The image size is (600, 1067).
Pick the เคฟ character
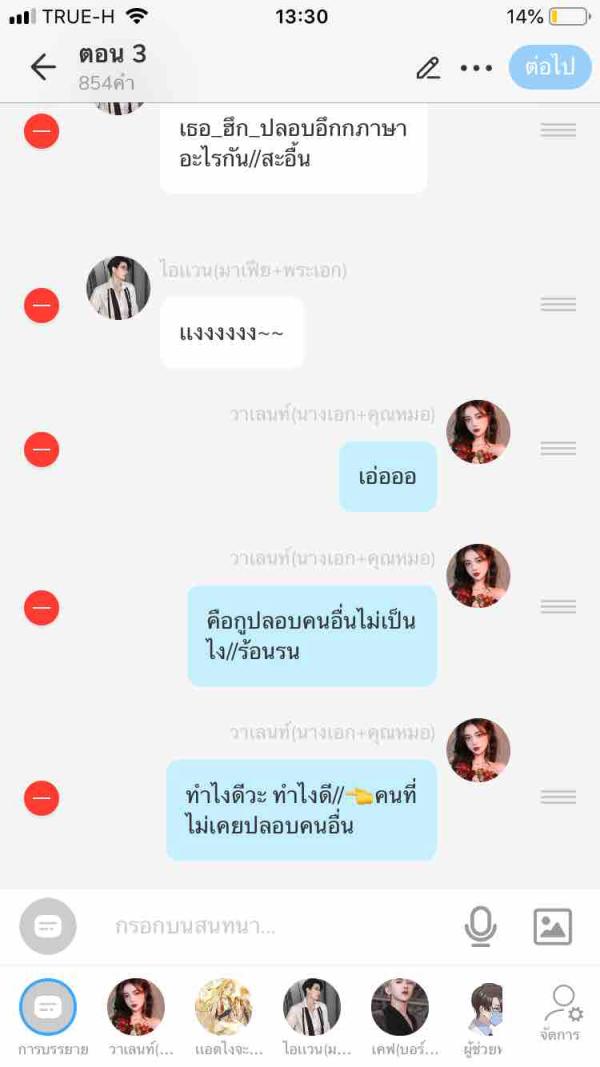pyautogui.click(x=400, y=1008)
